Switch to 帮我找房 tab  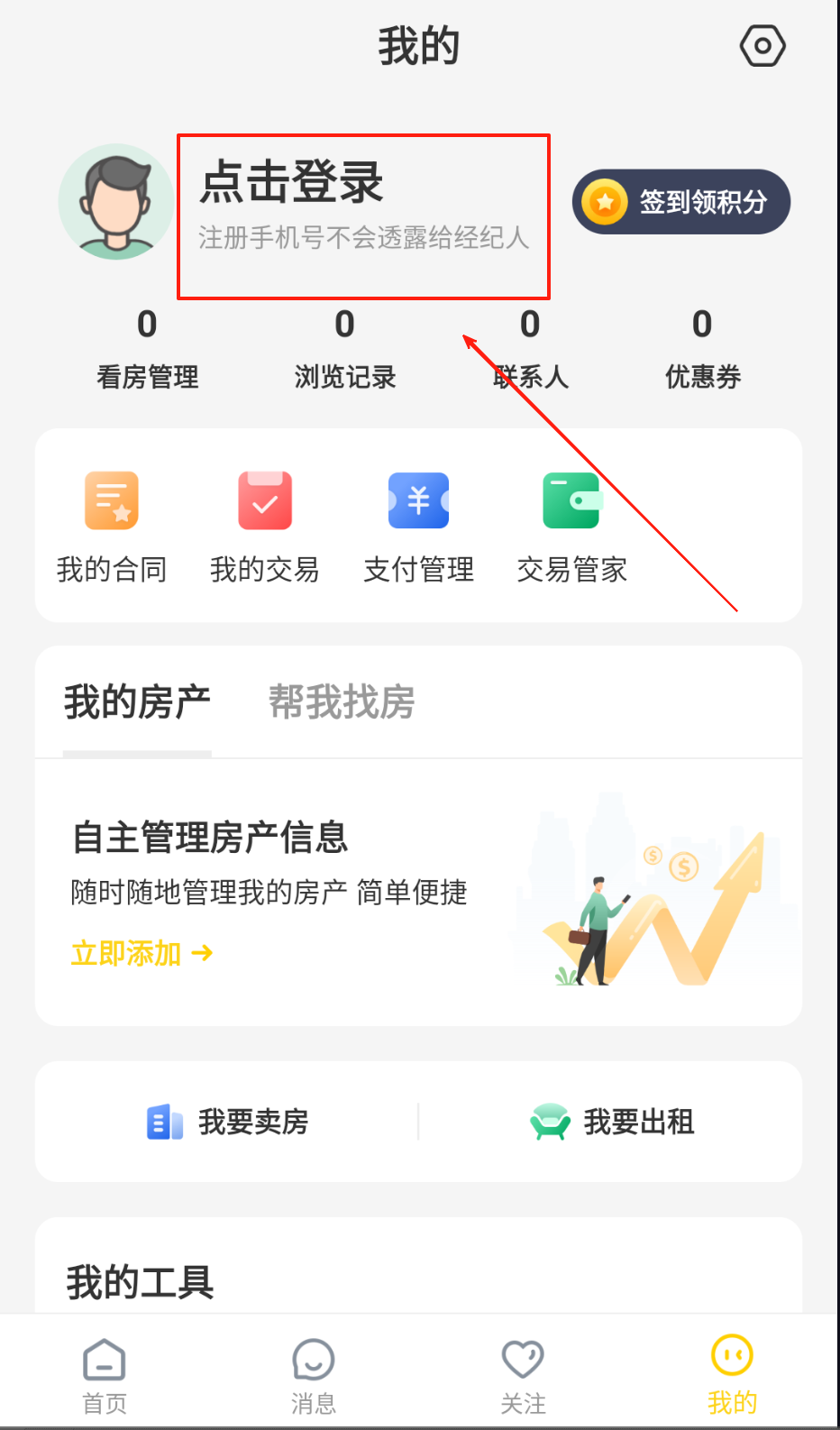click(342, 702)
